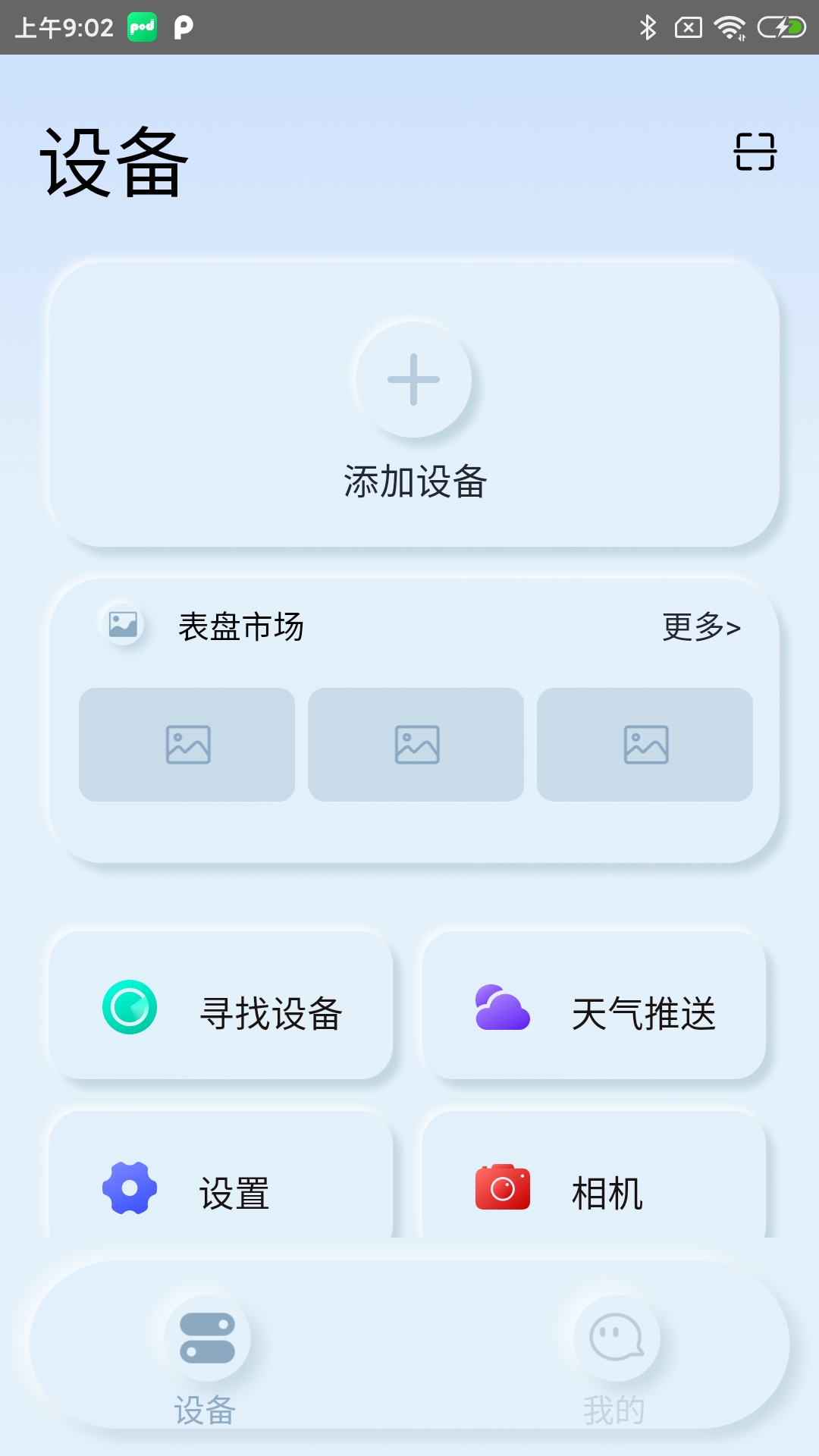Open settings via the gear icon

tap(127, 1188)
